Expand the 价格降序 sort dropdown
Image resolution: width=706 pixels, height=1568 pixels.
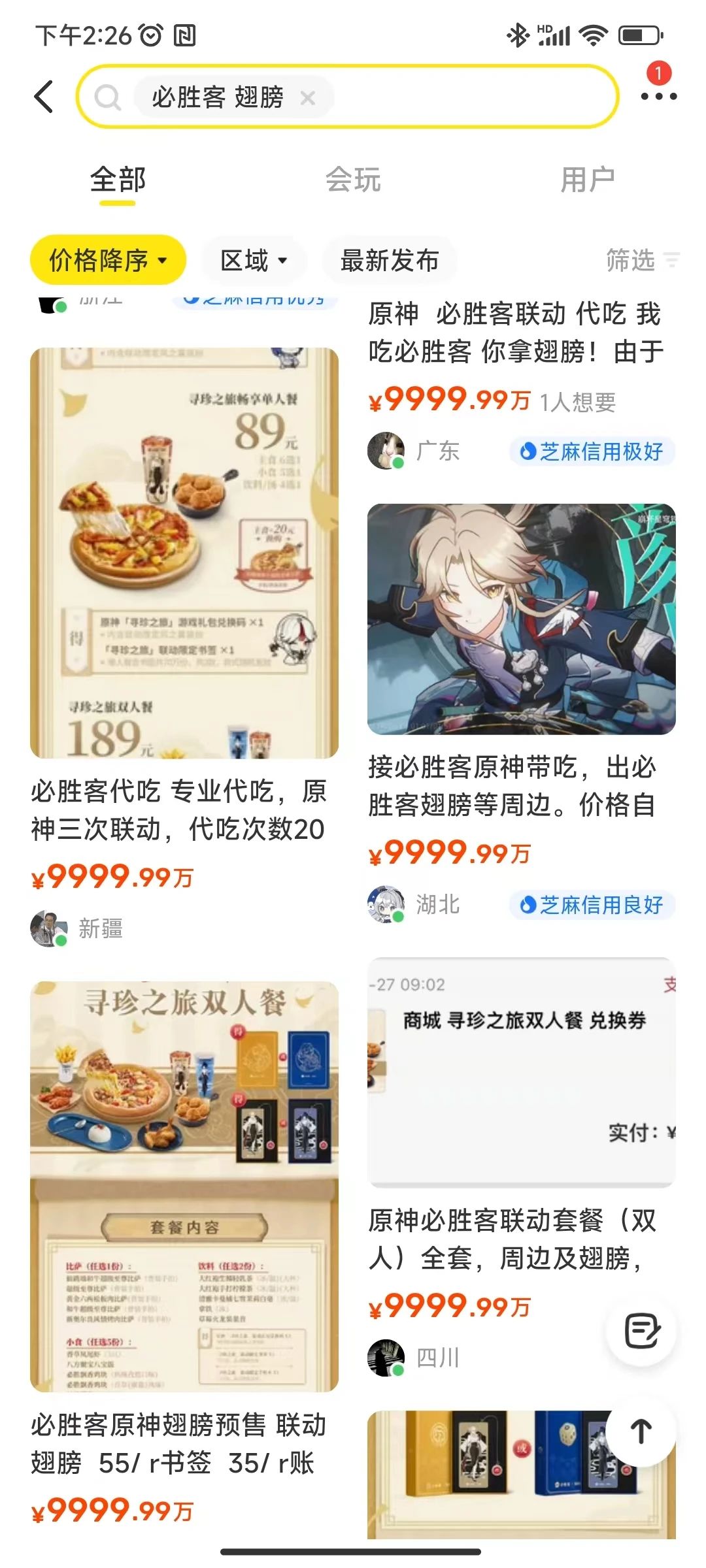108,261
